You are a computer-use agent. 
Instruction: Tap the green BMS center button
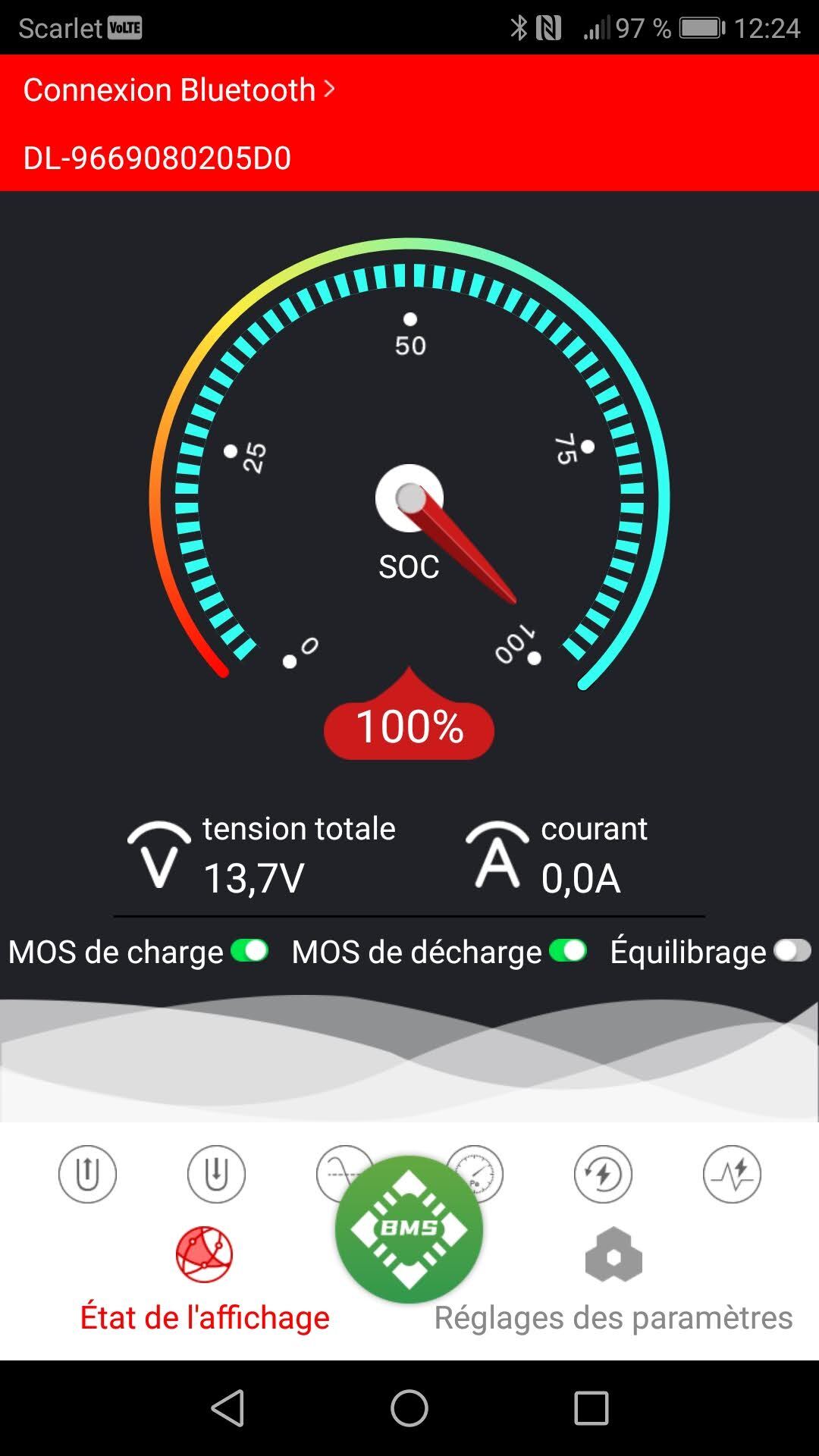coord(409,1229)
